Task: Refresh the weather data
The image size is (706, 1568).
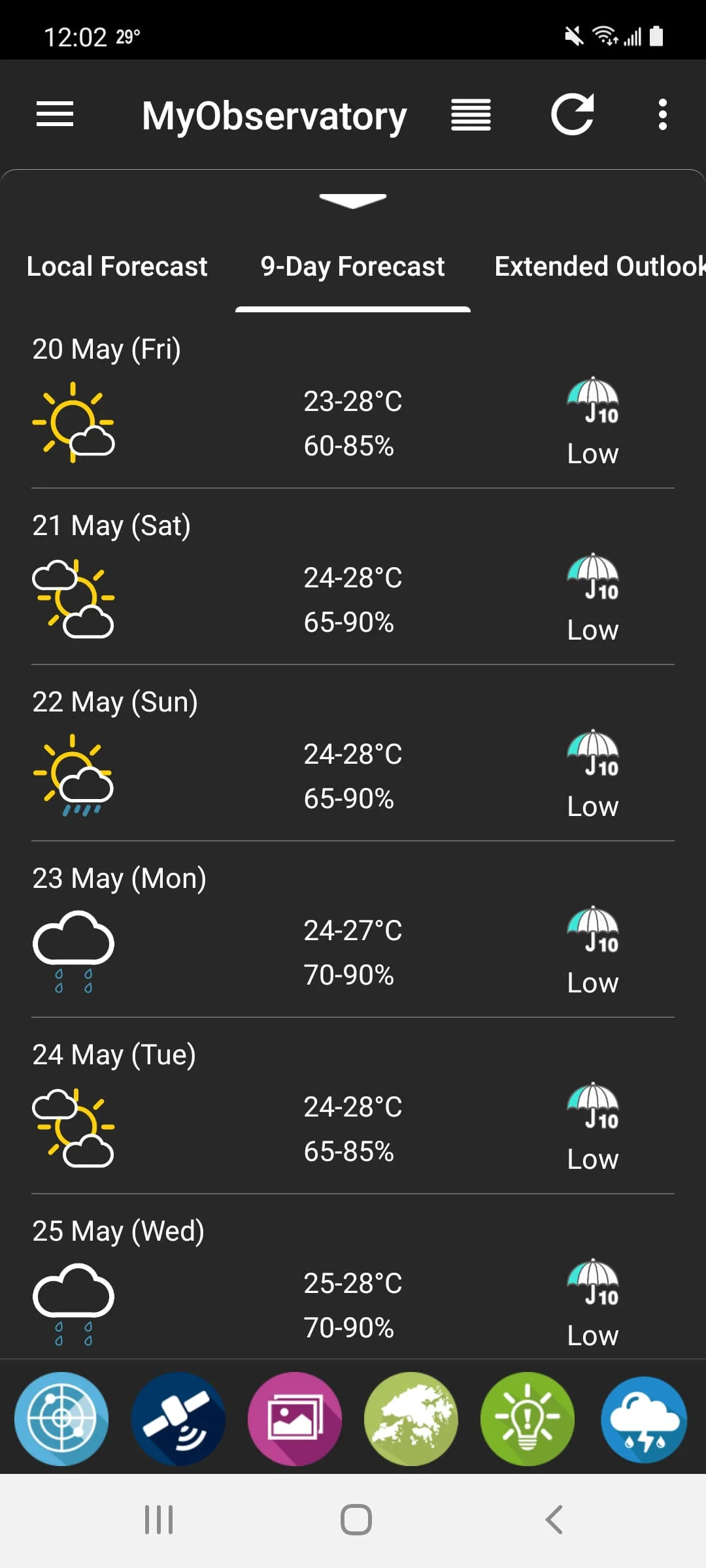Action: [x=573, y=115]
